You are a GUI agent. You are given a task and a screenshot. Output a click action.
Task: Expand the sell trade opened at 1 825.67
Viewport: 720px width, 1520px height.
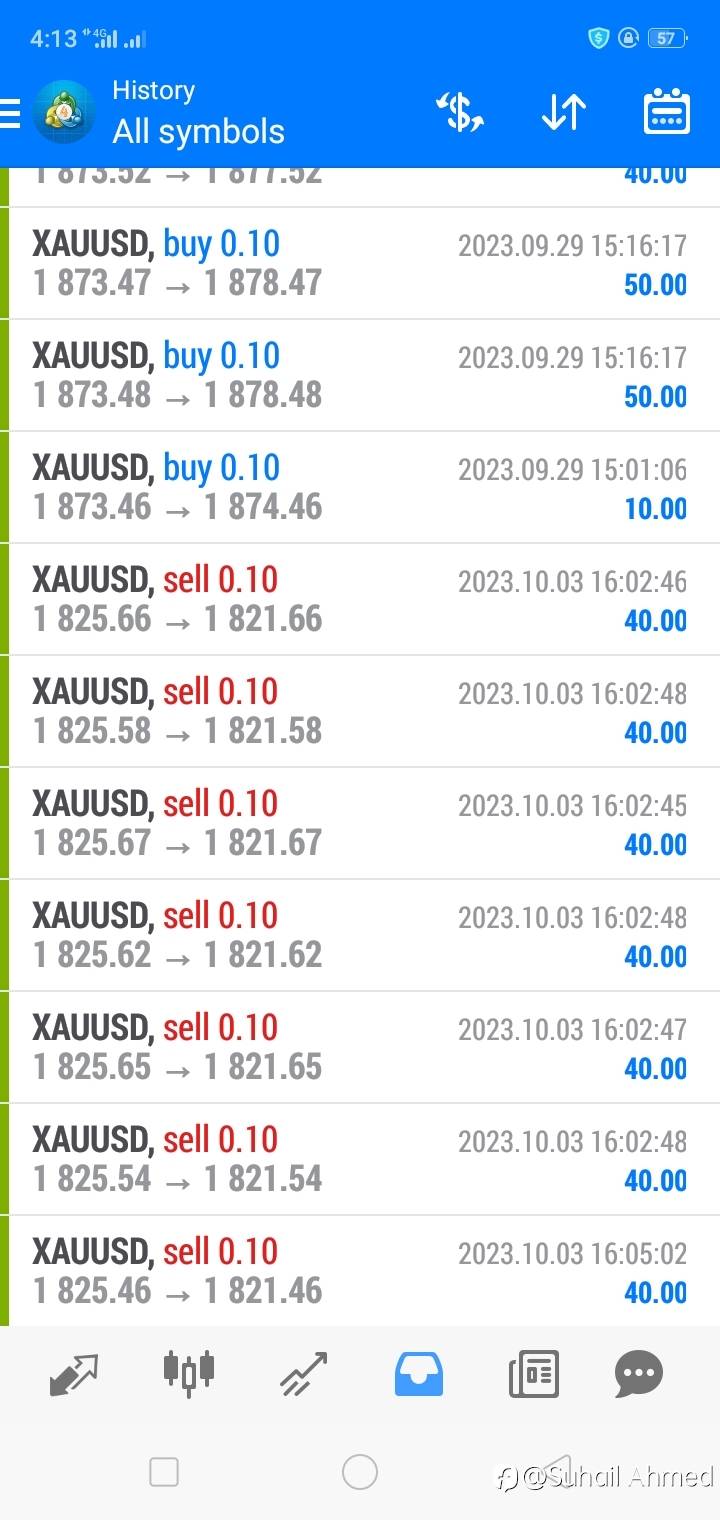coord(360,824)
